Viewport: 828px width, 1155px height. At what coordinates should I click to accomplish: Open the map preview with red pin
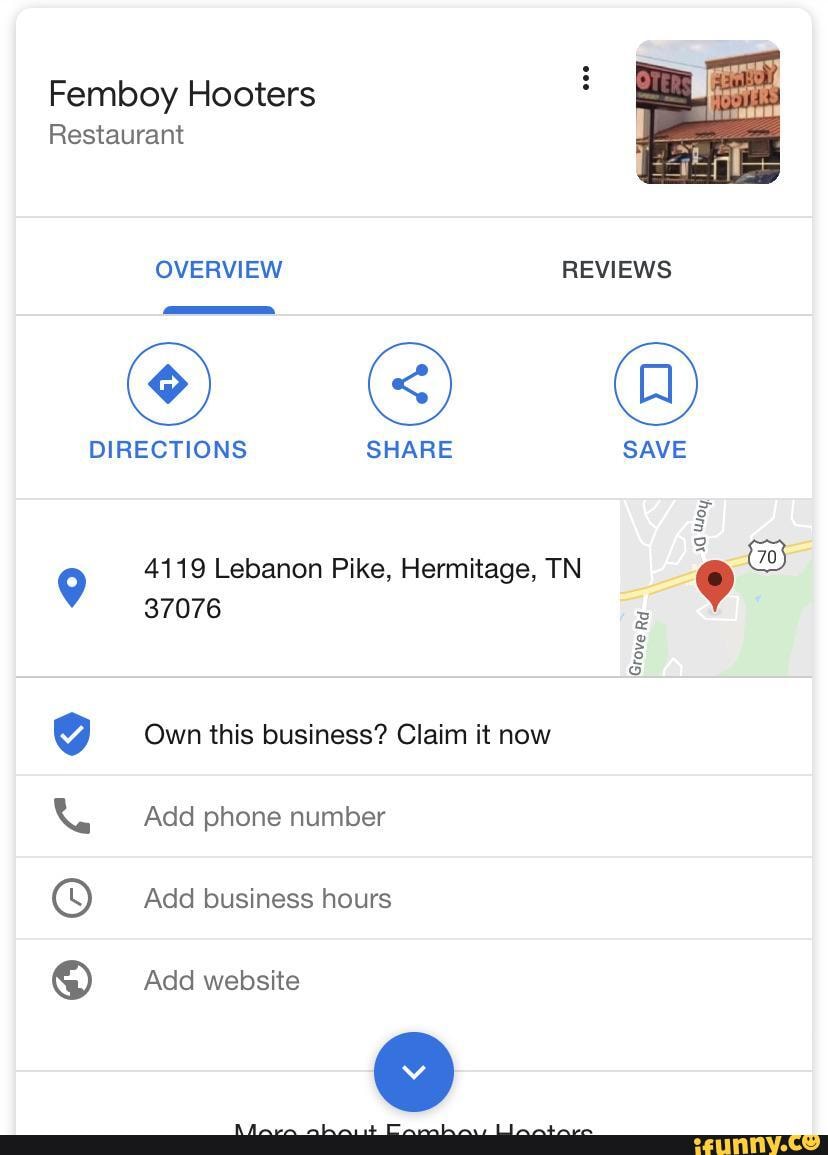(715, 588)
